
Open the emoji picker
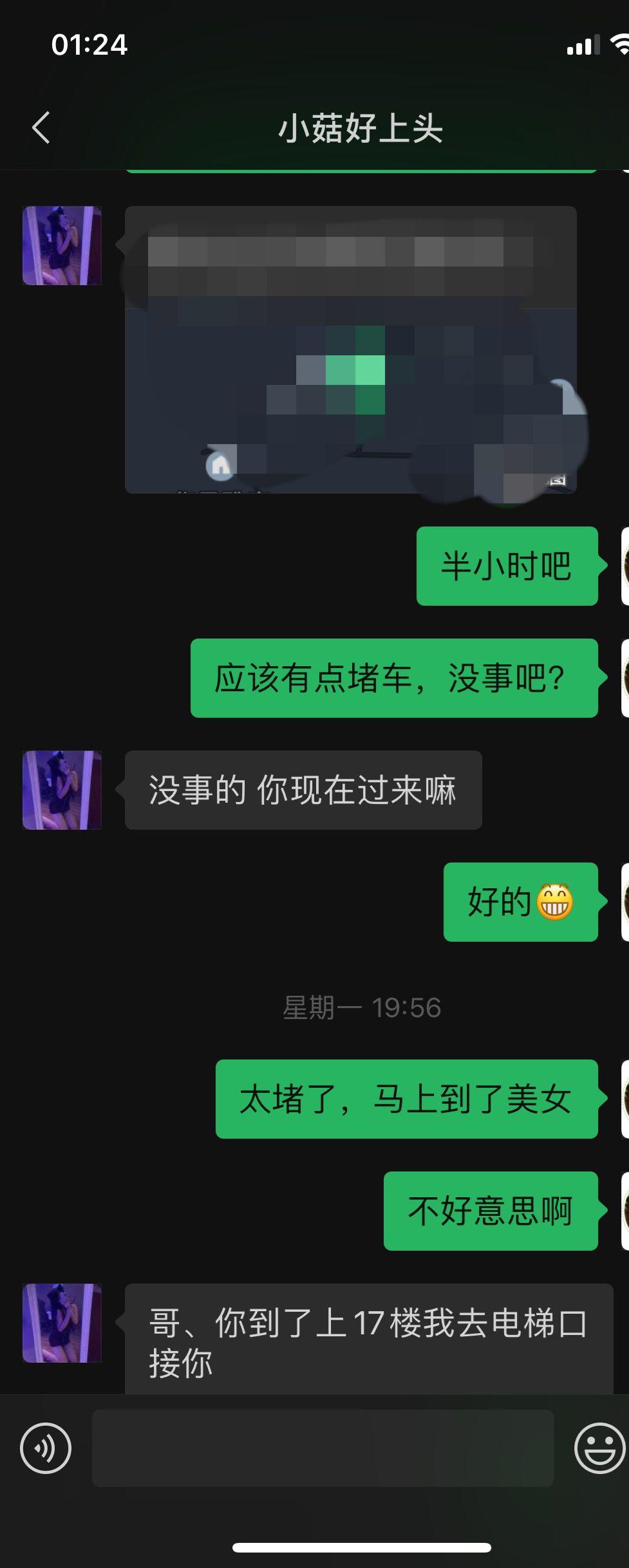599,1448
